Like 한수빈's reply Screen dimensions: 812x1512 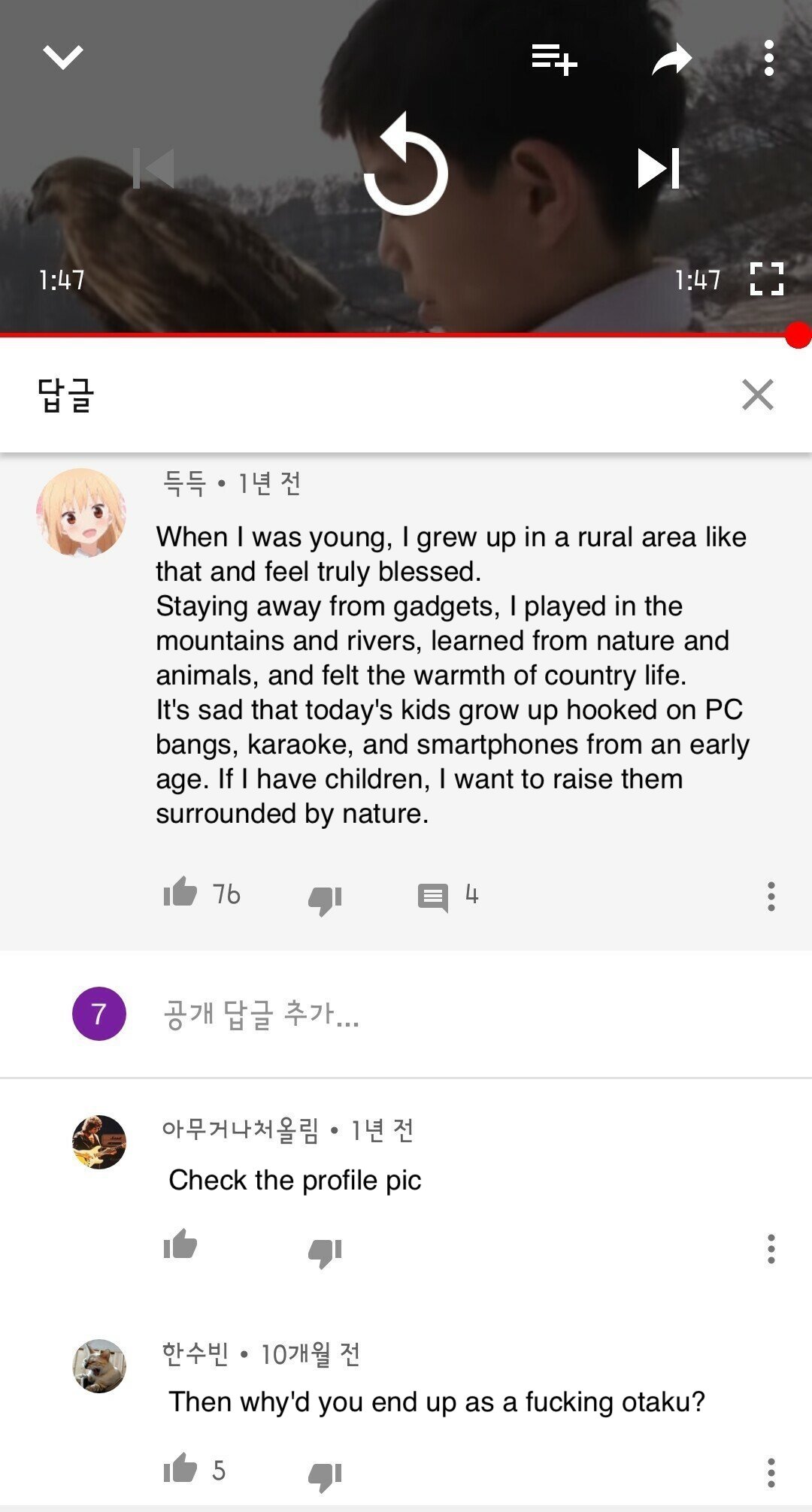click(180, 1468)
